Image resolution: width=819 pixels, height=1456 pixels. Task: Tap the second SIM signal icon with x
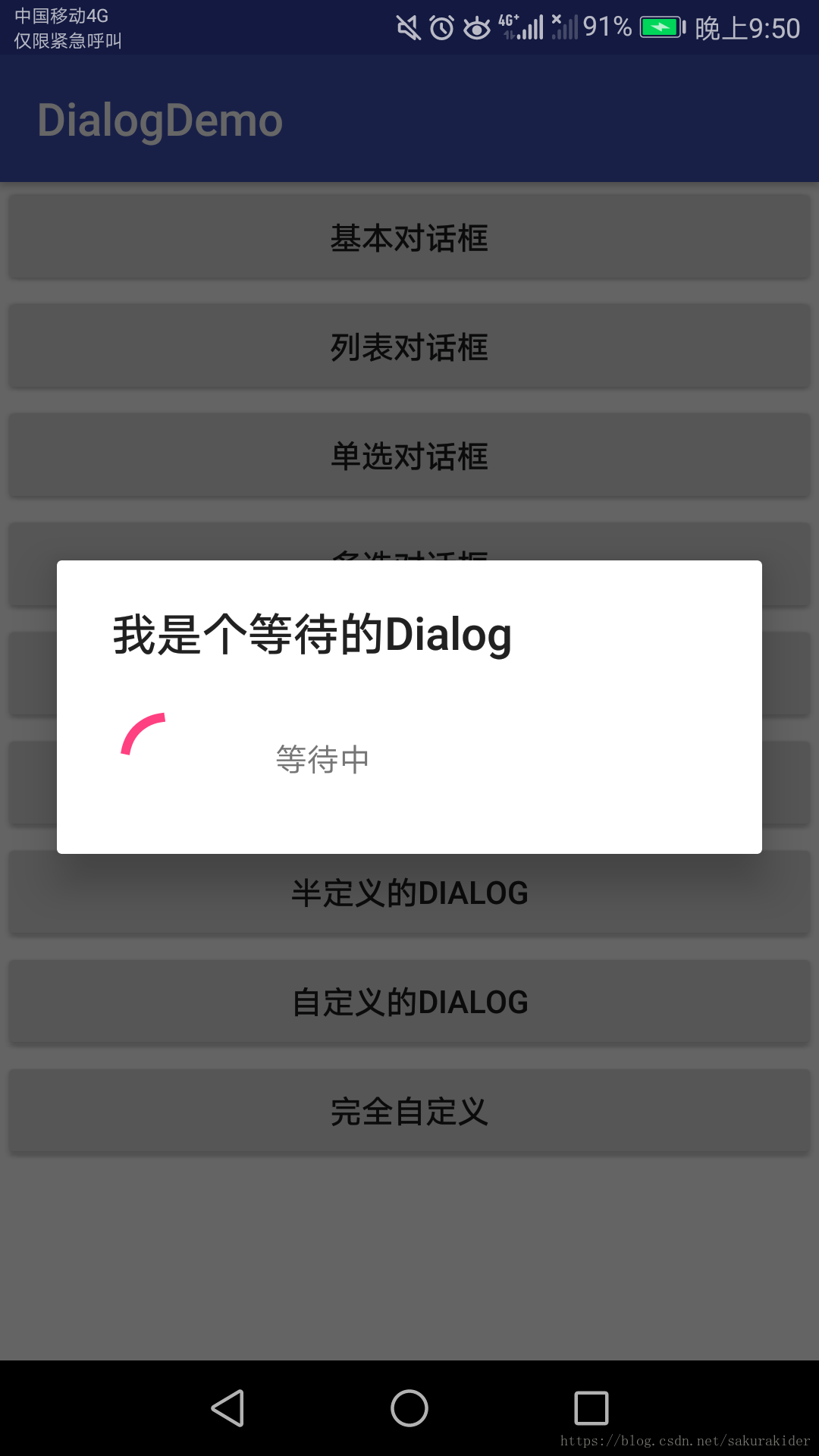point(565,27)
